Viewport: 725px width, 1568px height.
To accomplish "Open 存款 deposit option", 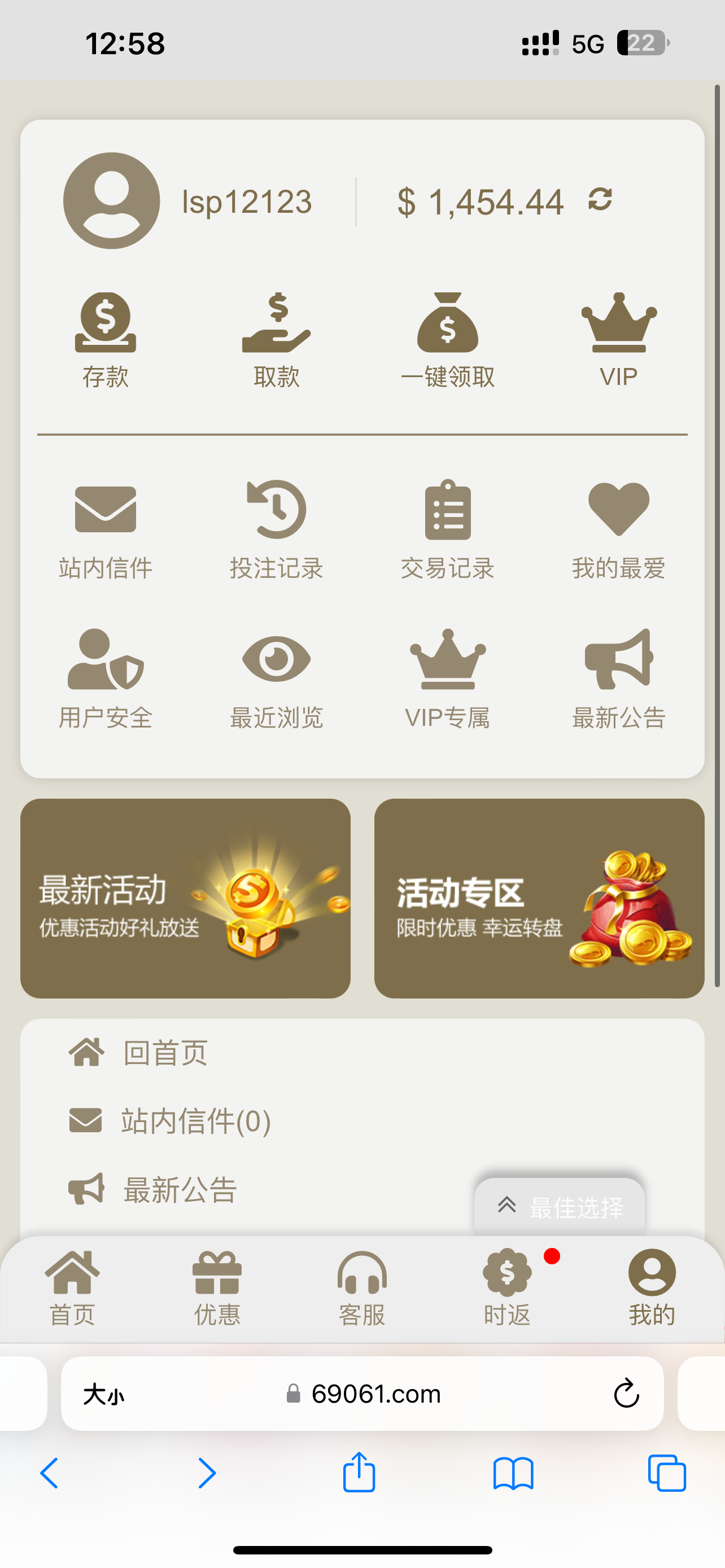I will tap(106, 340).
